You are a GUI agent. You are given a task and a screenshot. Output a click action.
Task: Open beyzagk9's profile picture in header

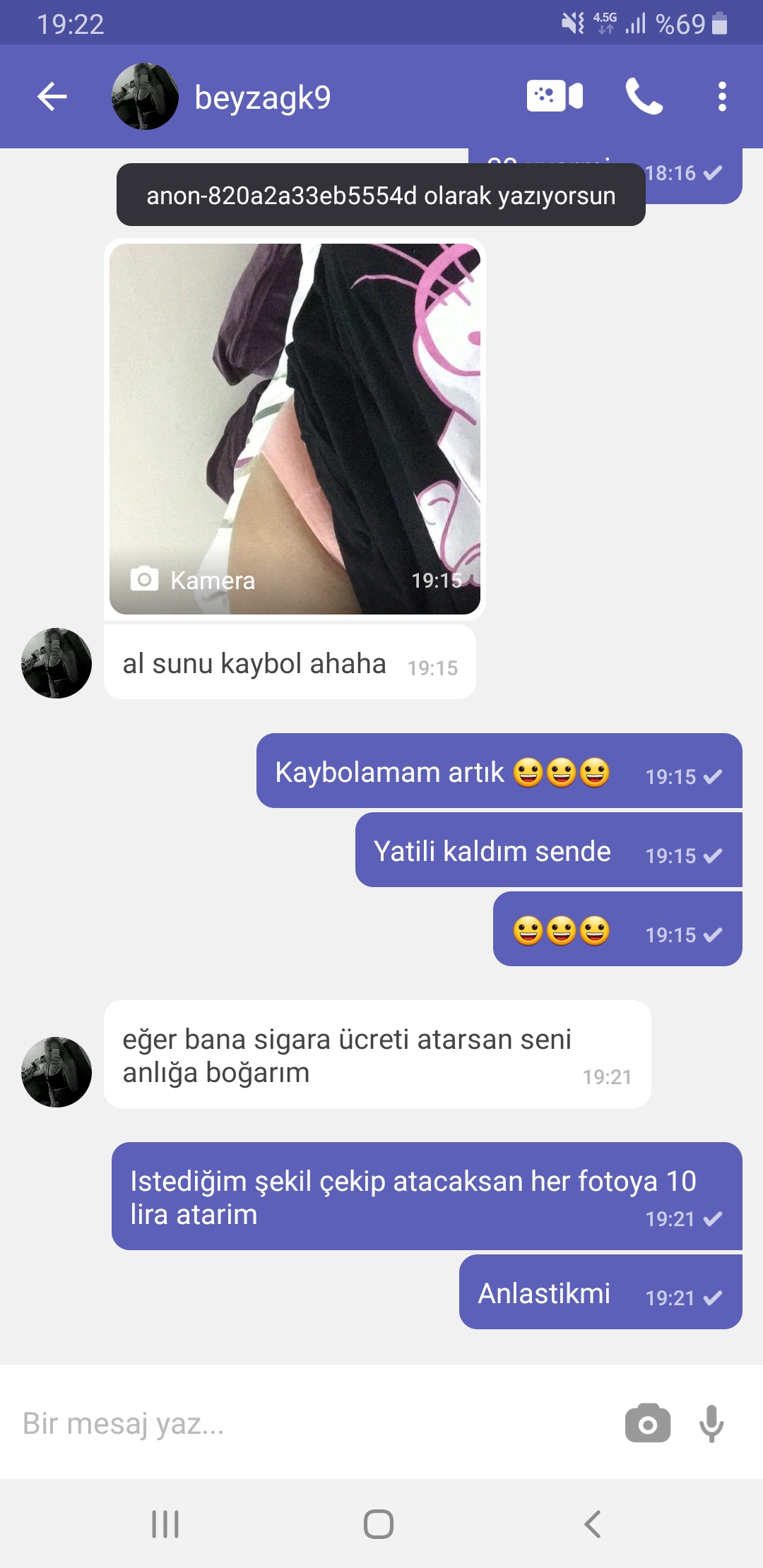tap(145, 97)
